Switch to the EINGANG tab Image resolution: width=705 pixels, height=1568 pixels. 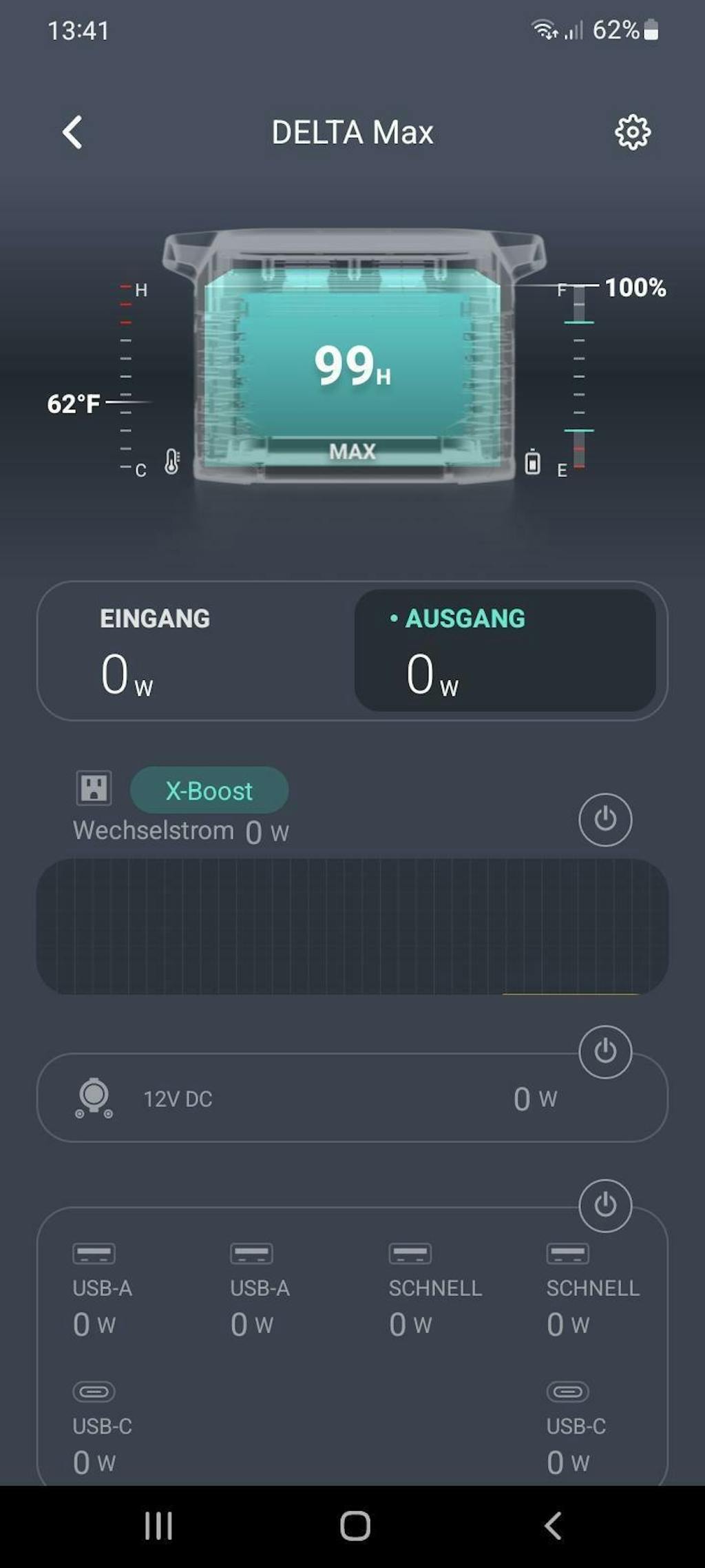click(x=196, y=650)
